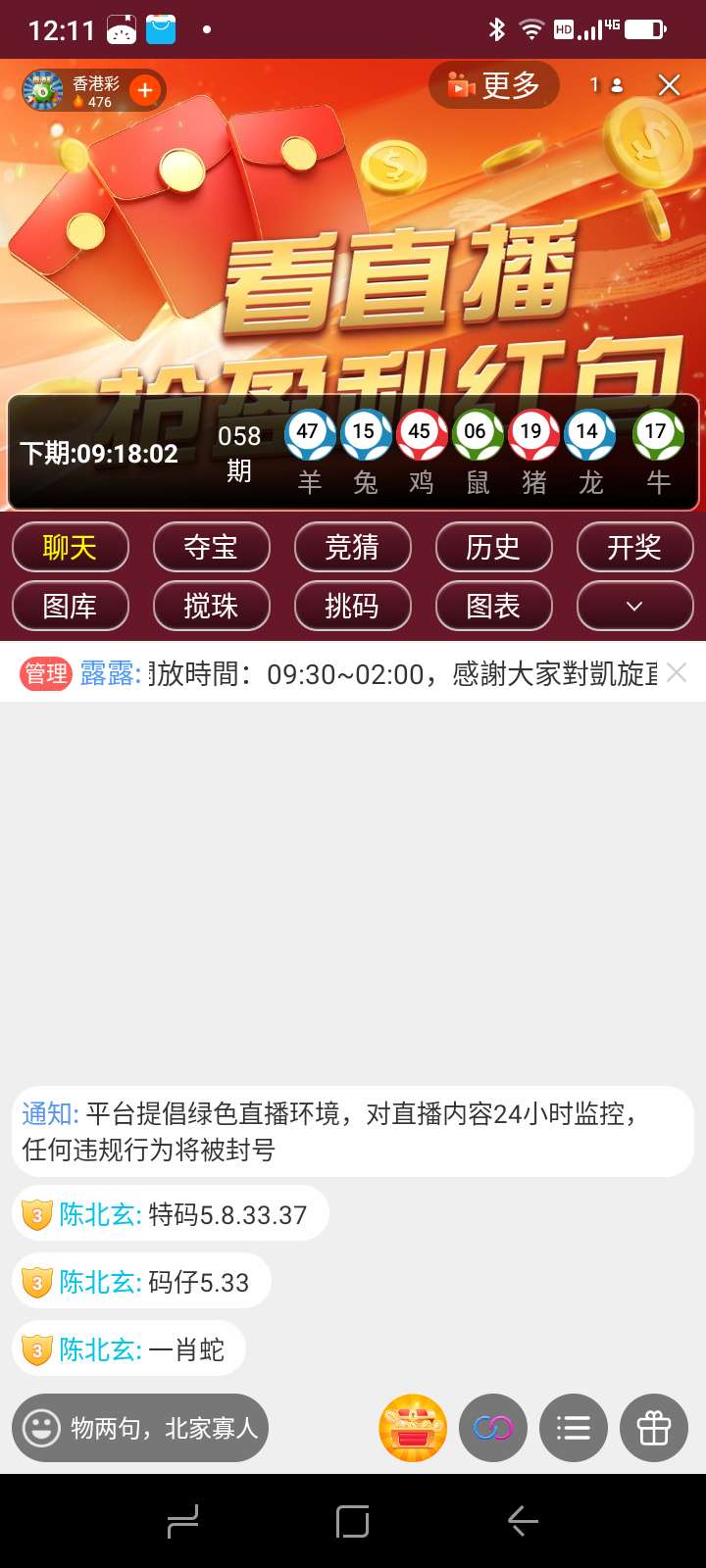Expand more tabs with the chevron button
The width and height of the screenshot is (706, 1568).
point(634,606)
